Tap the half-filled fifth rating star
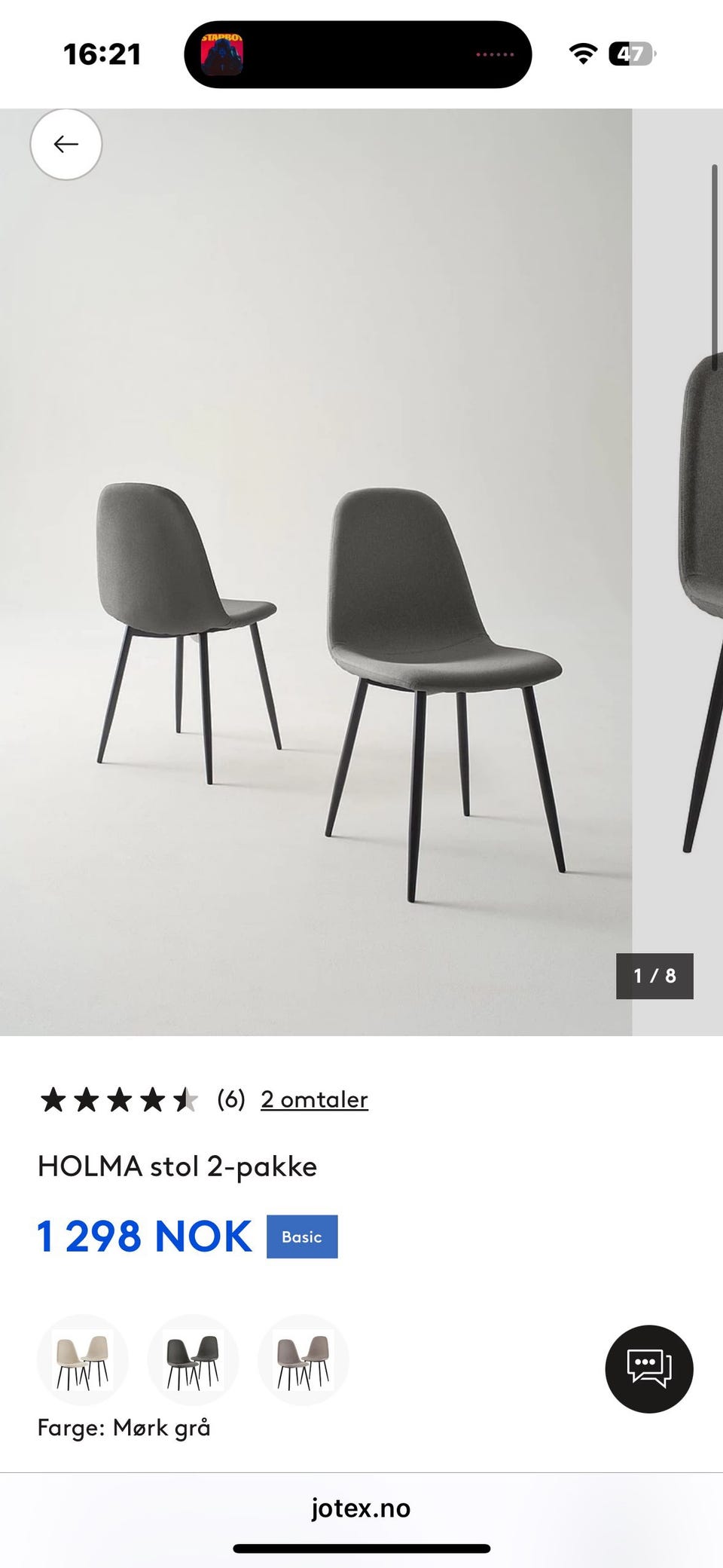 186,1099
